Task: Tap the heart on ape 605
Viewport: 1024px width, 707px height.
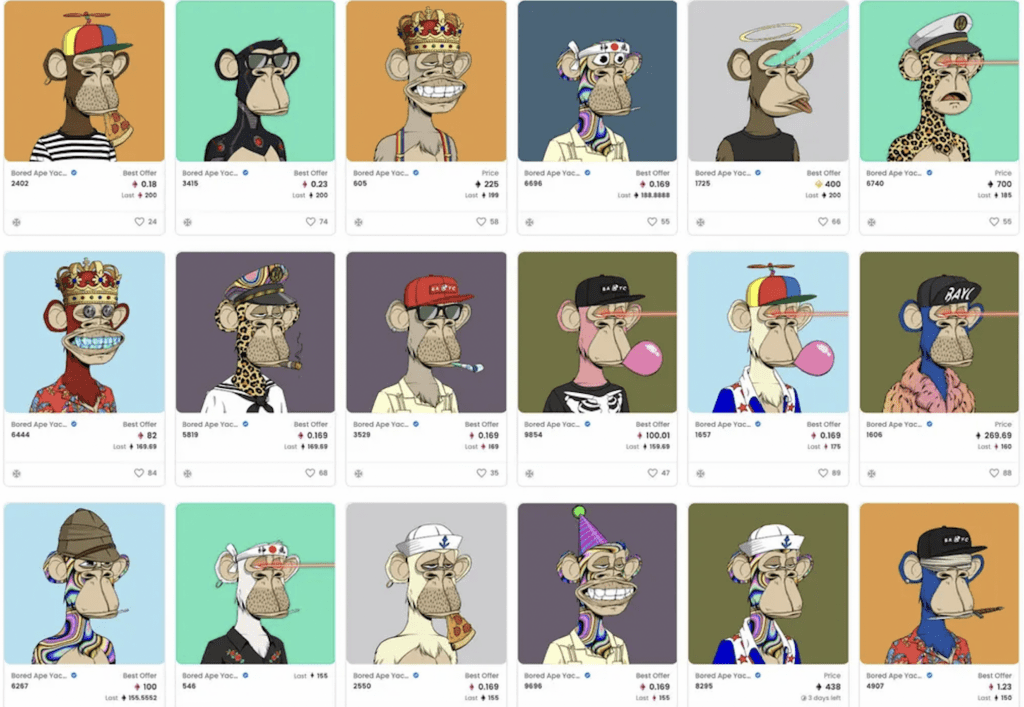Action: 481,222
